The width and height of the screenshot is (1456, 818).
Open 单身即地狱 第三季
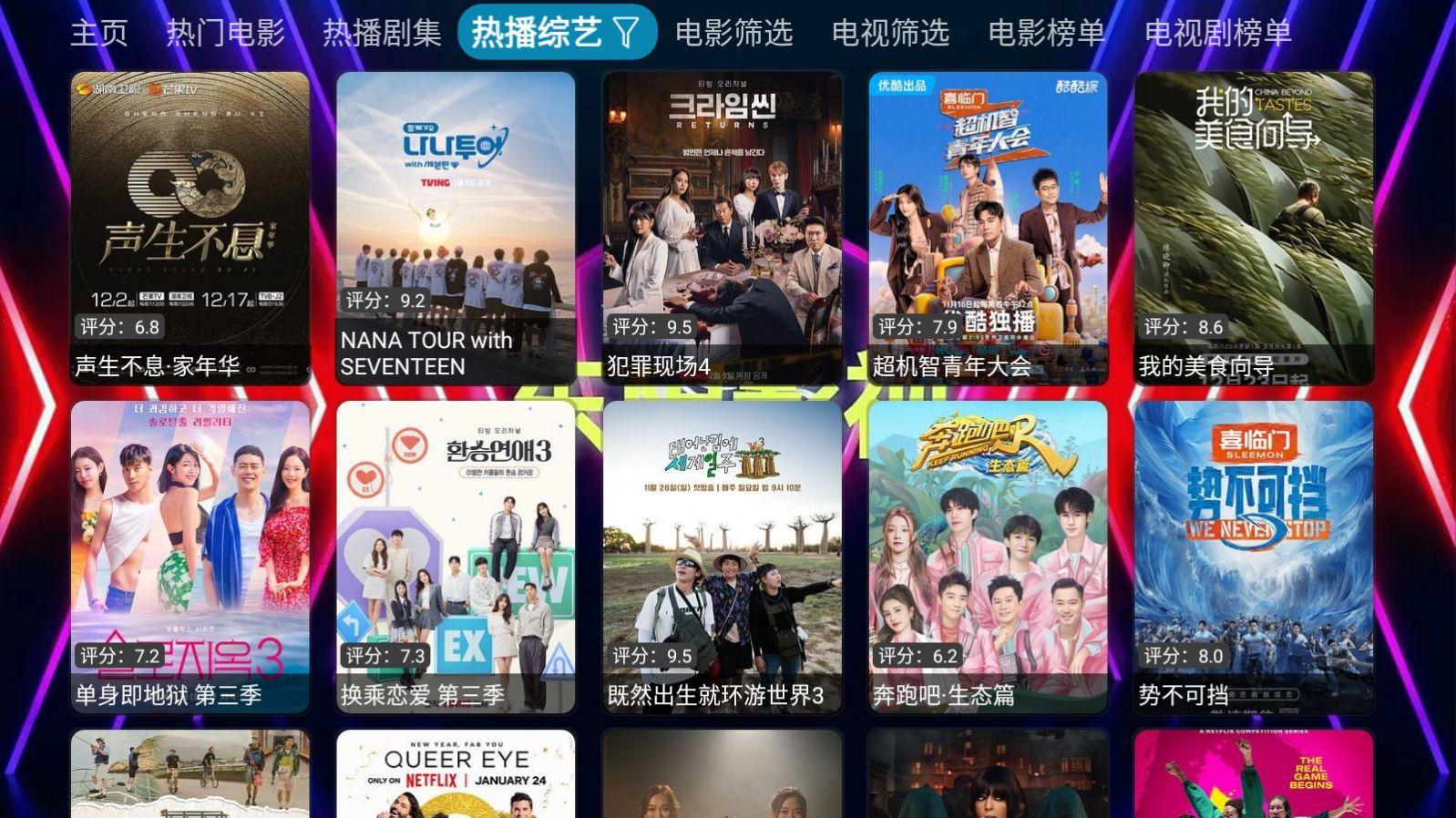tap(190, 557)
